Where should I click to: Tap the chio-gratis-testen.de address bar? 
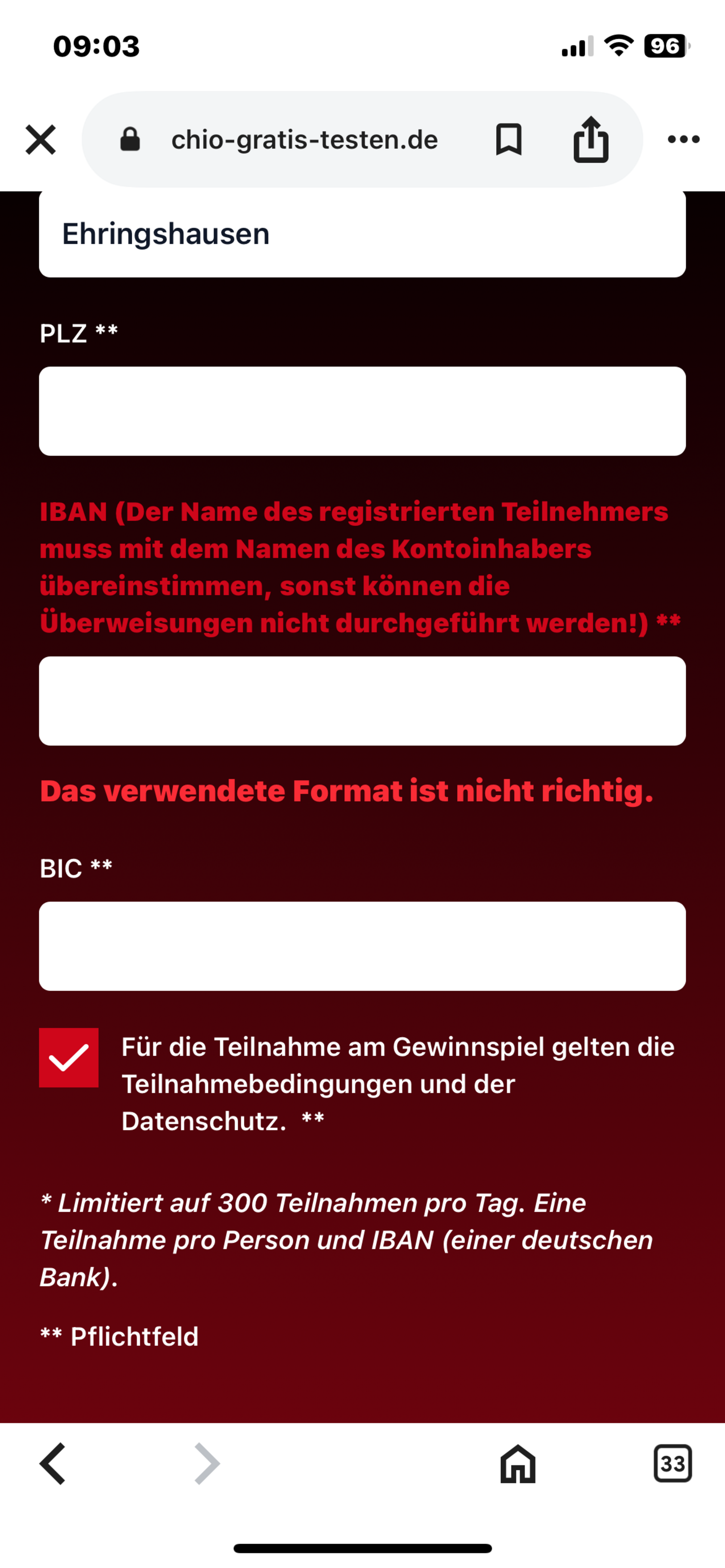[304, 140]
